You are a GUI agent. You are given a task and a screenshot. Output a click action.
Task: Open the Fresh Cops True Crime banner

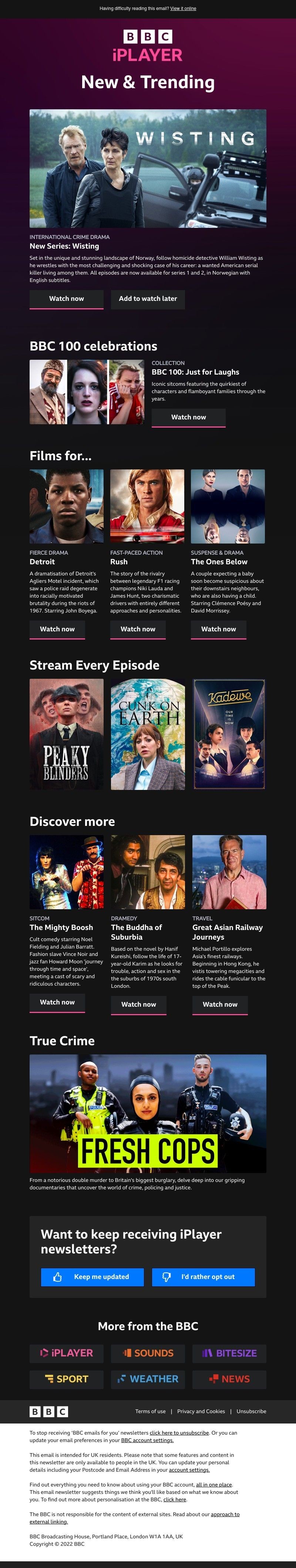pyautogui.click(x=148, y=1113)
